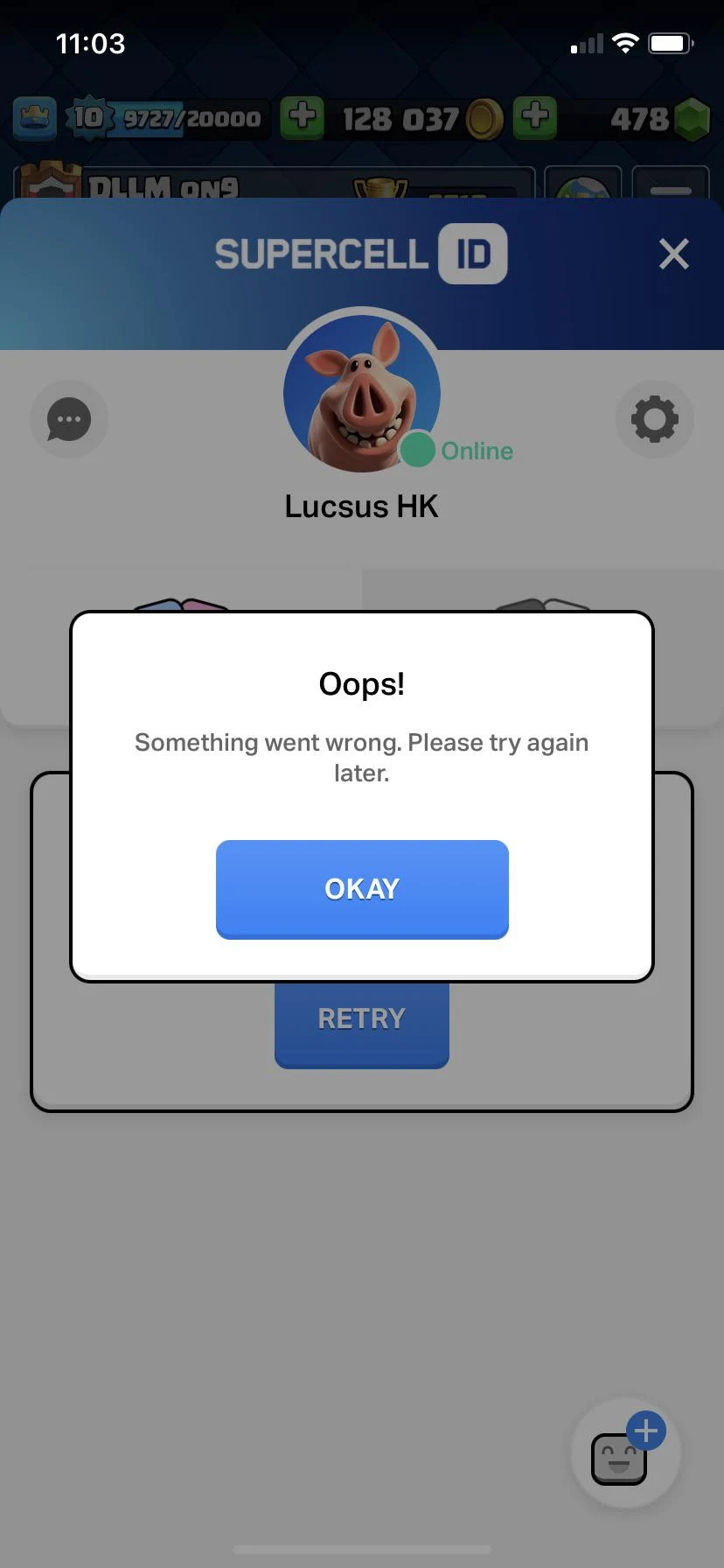Tap OKAY to dismiss the error dialog
This screenshot has height=1568, width=724.
pos(361,889)
